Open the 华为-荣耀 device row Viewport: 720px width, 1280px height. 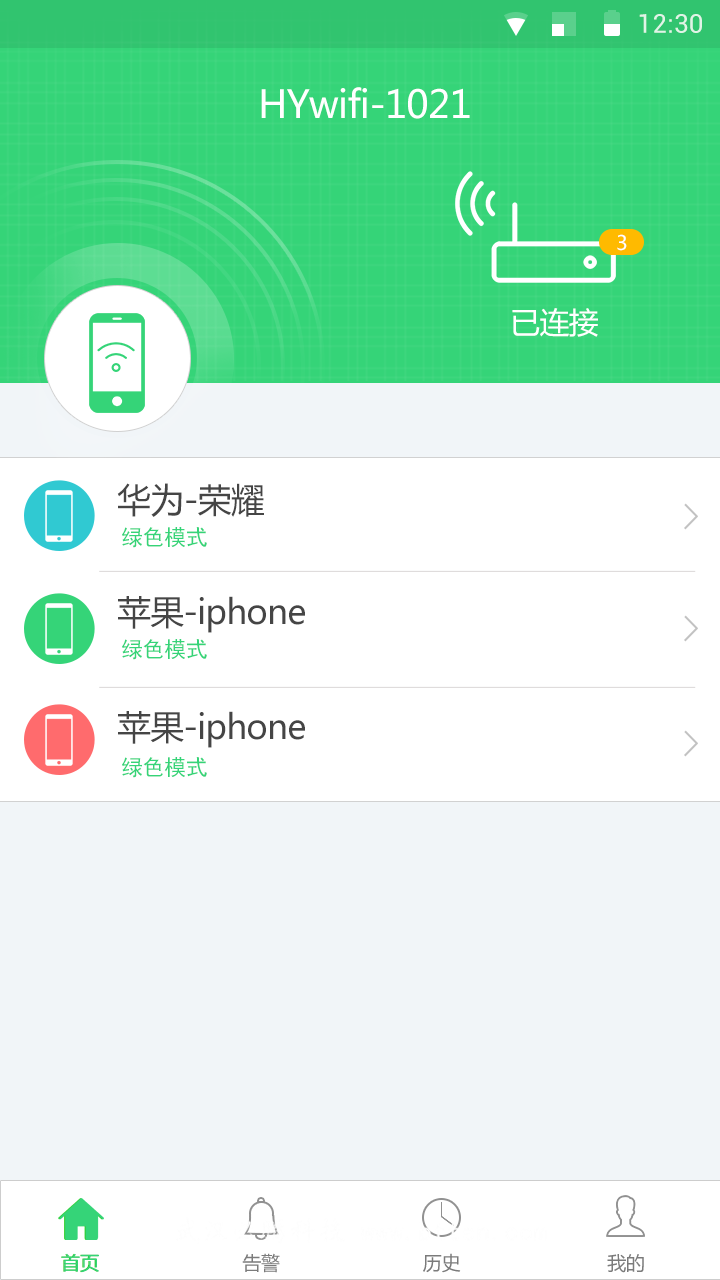pos(360,515)
